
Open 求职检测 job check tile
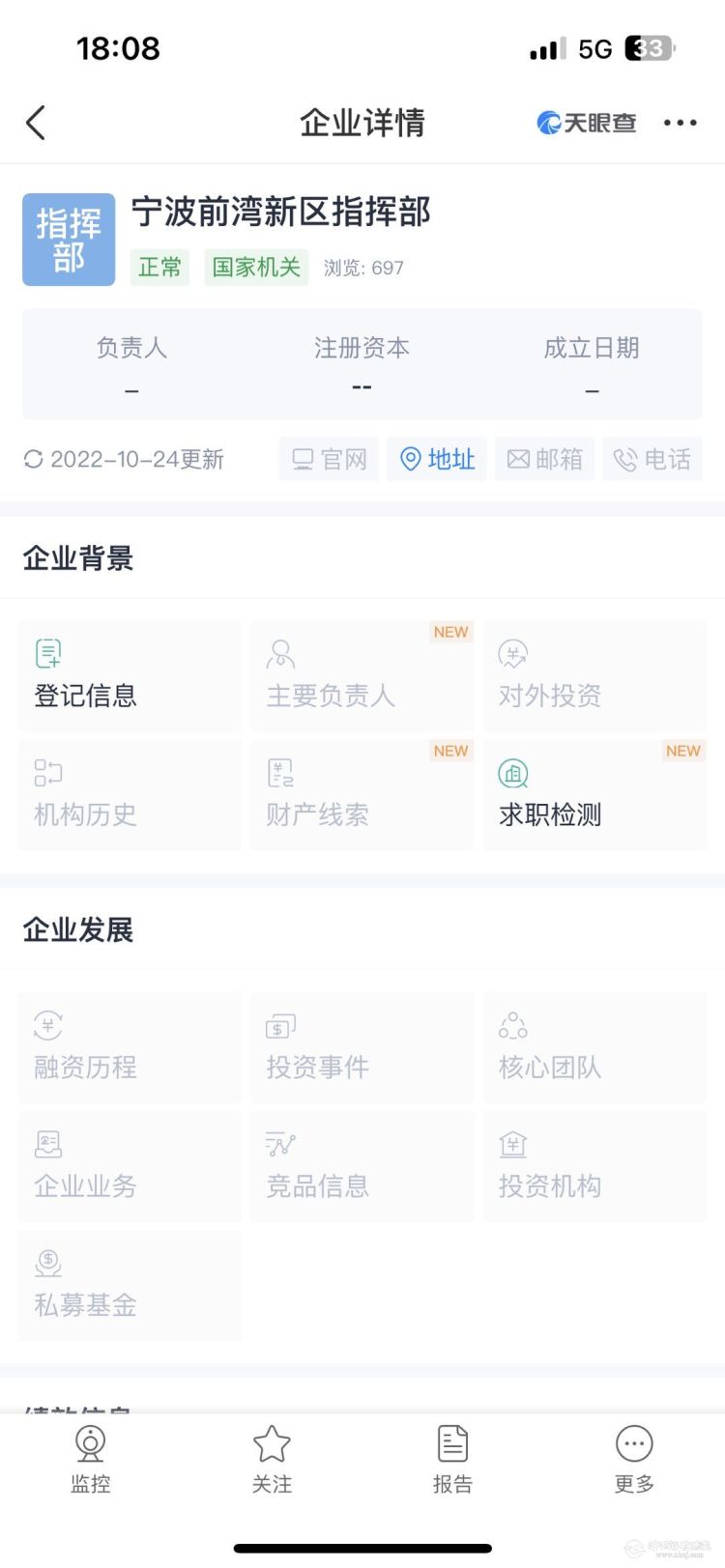pos(594,794)
